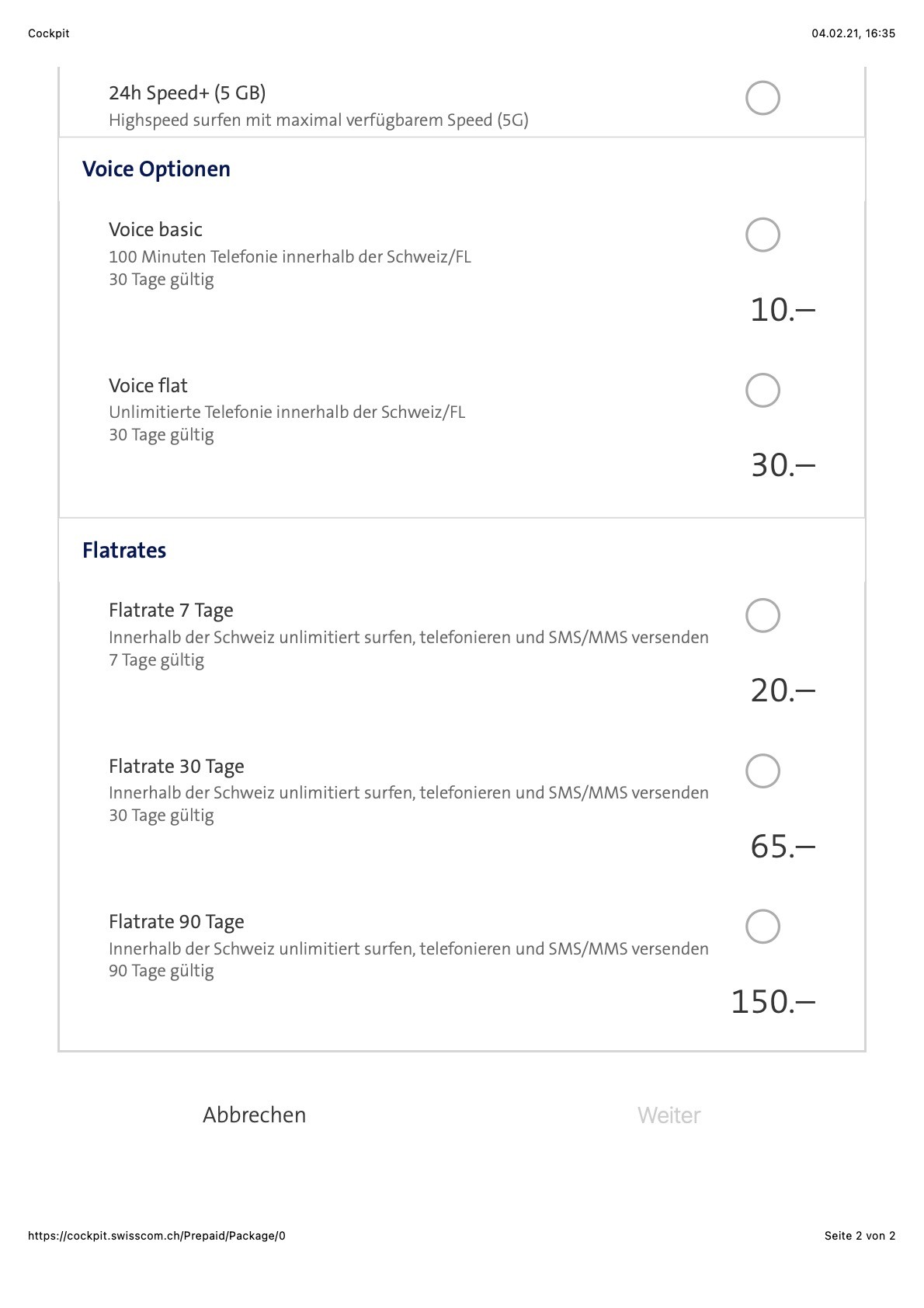Select the Voice flat option
The image size is (924, 1308).
click(x=762, y=388)
